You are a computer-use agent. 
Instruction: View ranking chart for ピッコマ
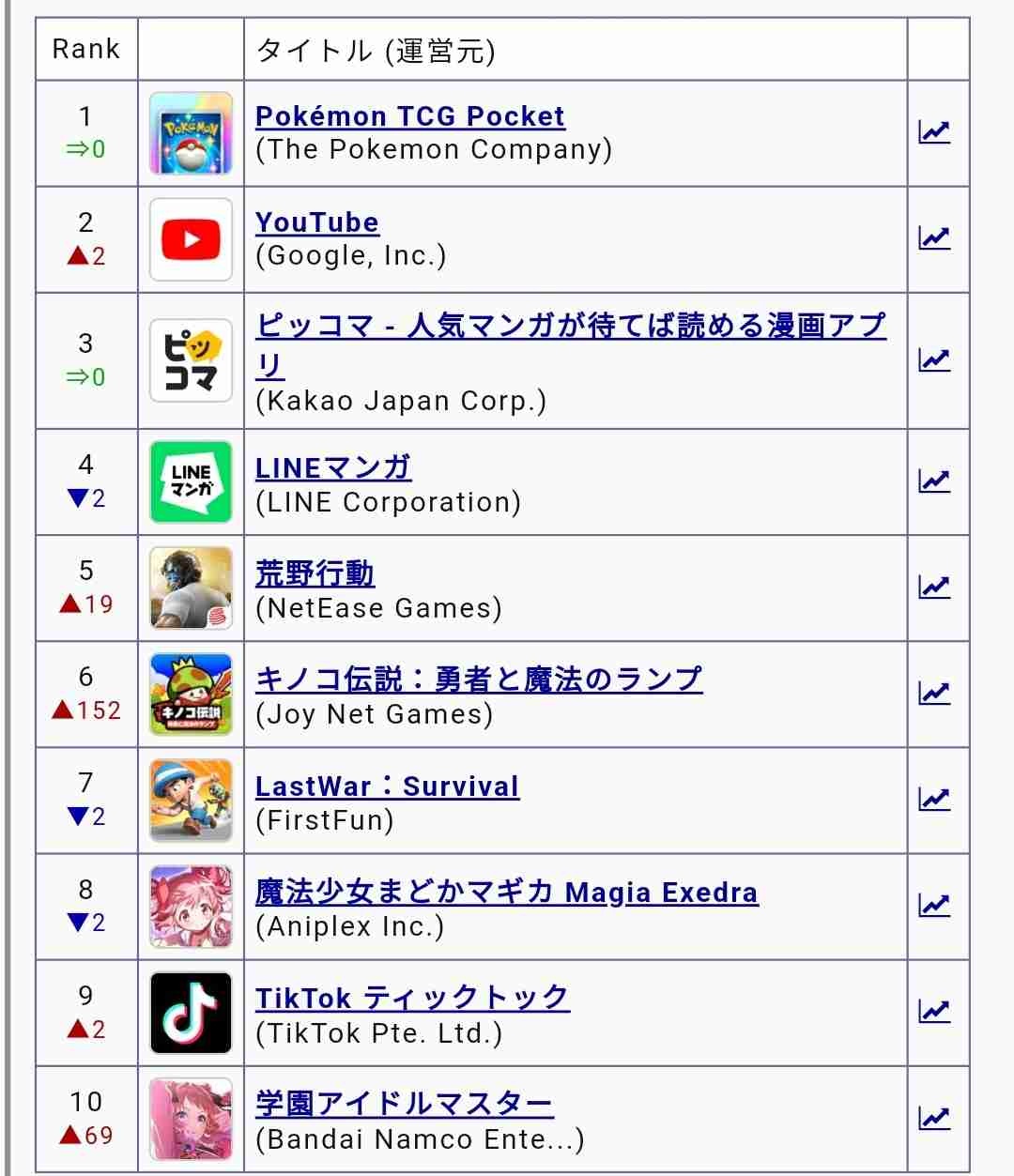934,360
